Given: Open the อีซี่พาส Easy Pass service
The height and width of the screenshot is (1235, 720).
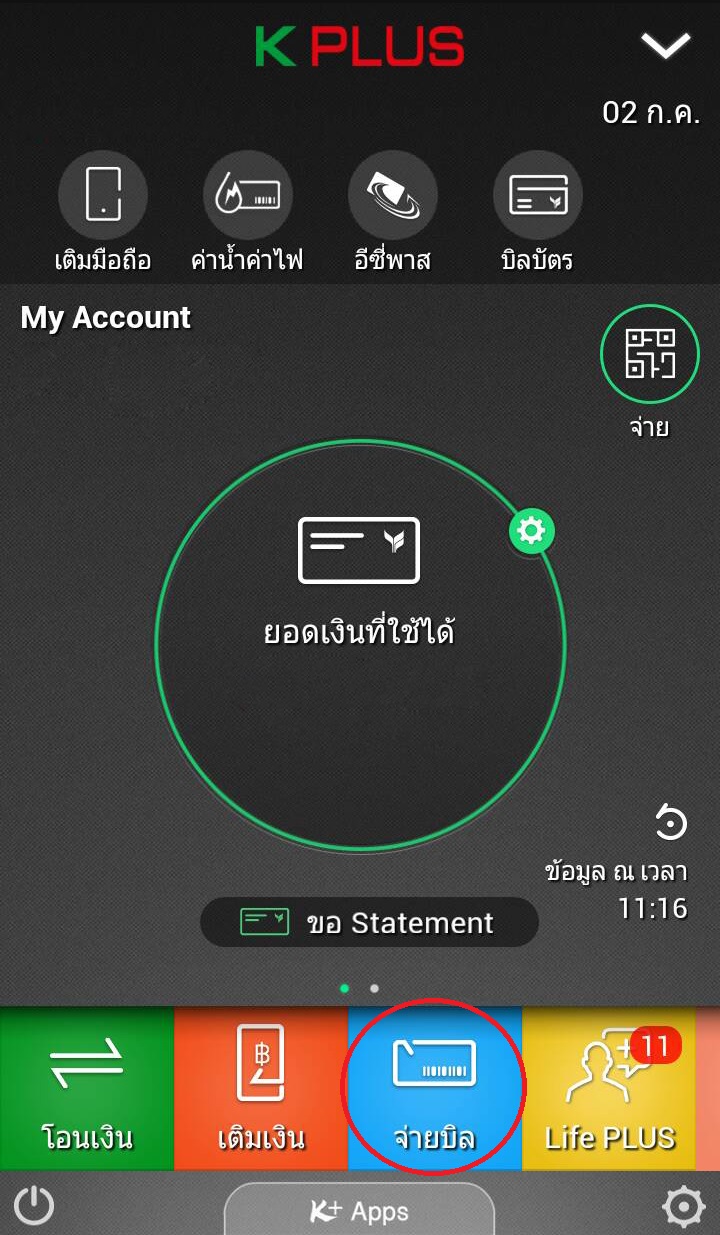Looking at the screenshot, I should coord(393,195).
